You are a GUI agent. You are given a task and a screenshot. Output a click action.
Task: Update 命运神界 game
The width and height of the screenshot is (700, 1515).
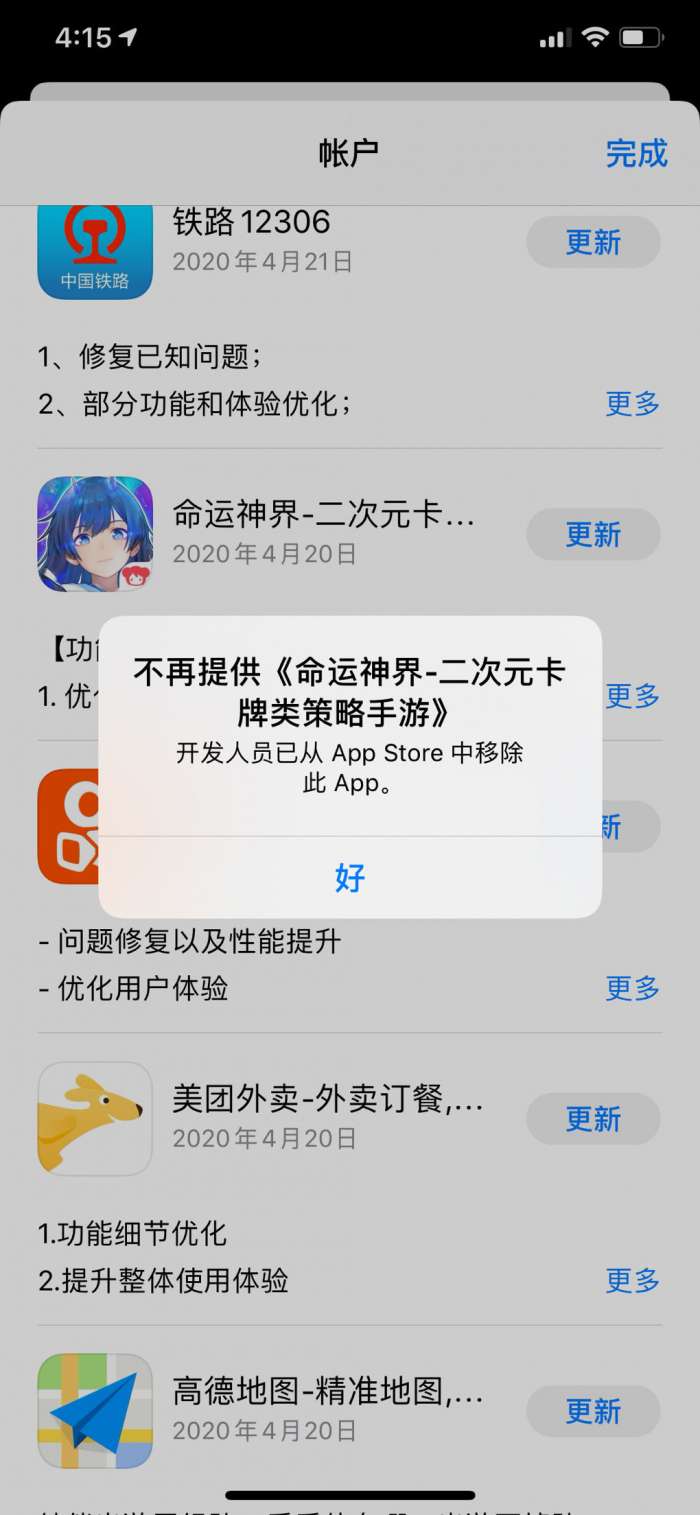[x=593, y=534]
